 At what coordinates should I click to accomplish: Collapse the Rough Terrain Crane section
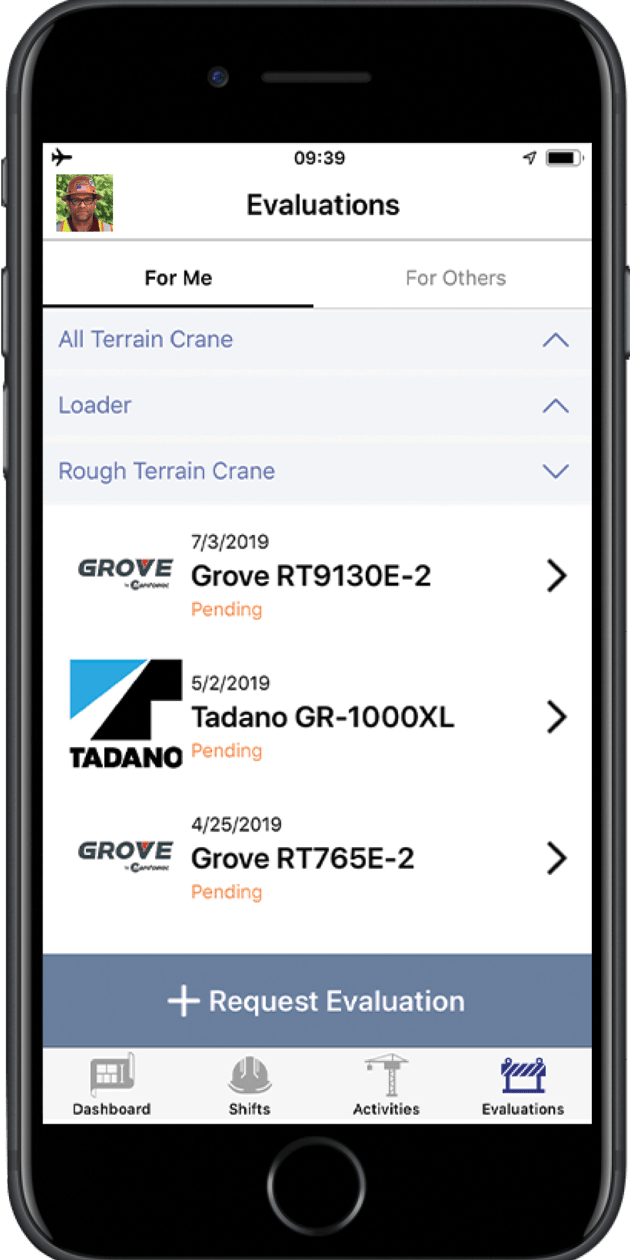pos(316,471)
